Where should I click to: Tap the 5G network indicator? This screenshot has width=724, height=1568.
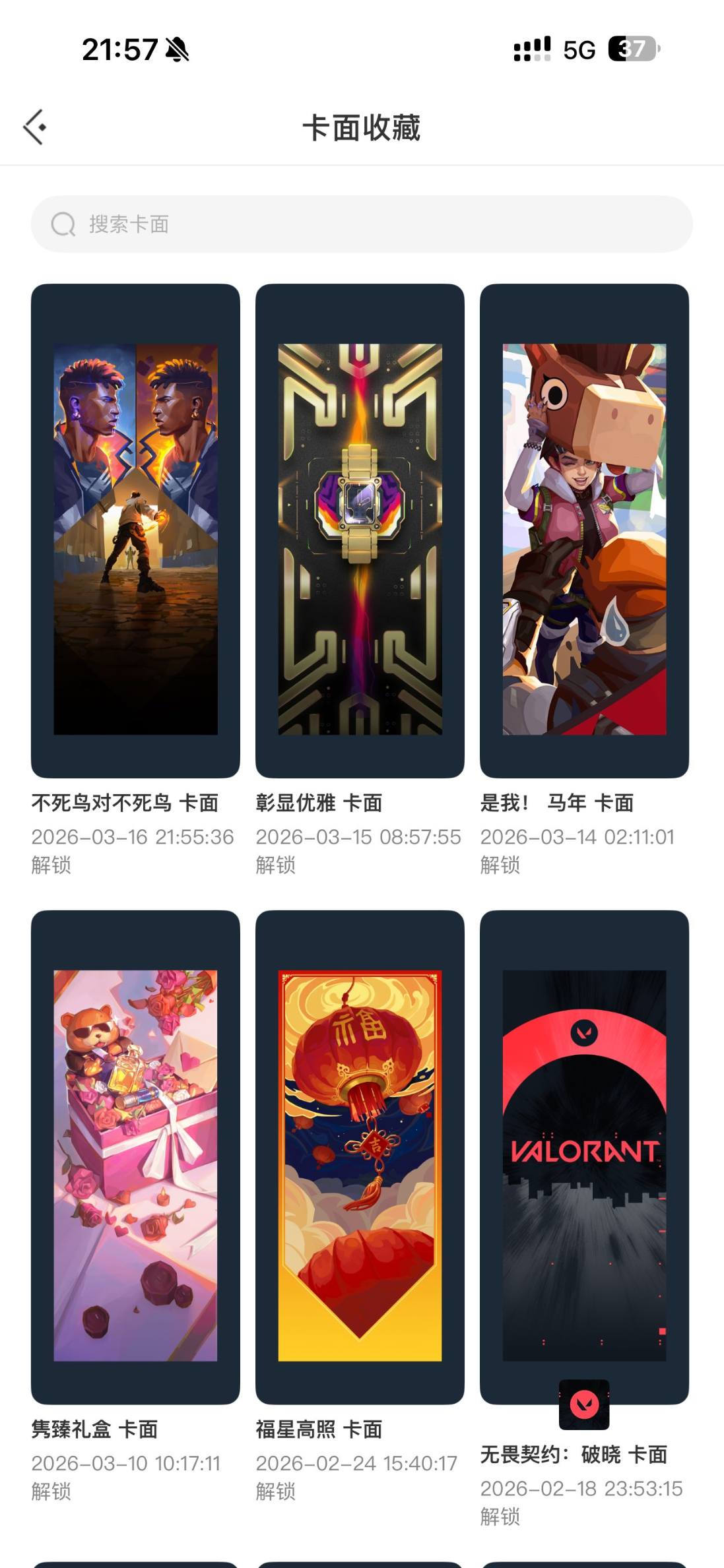click(x=577, y=48)
